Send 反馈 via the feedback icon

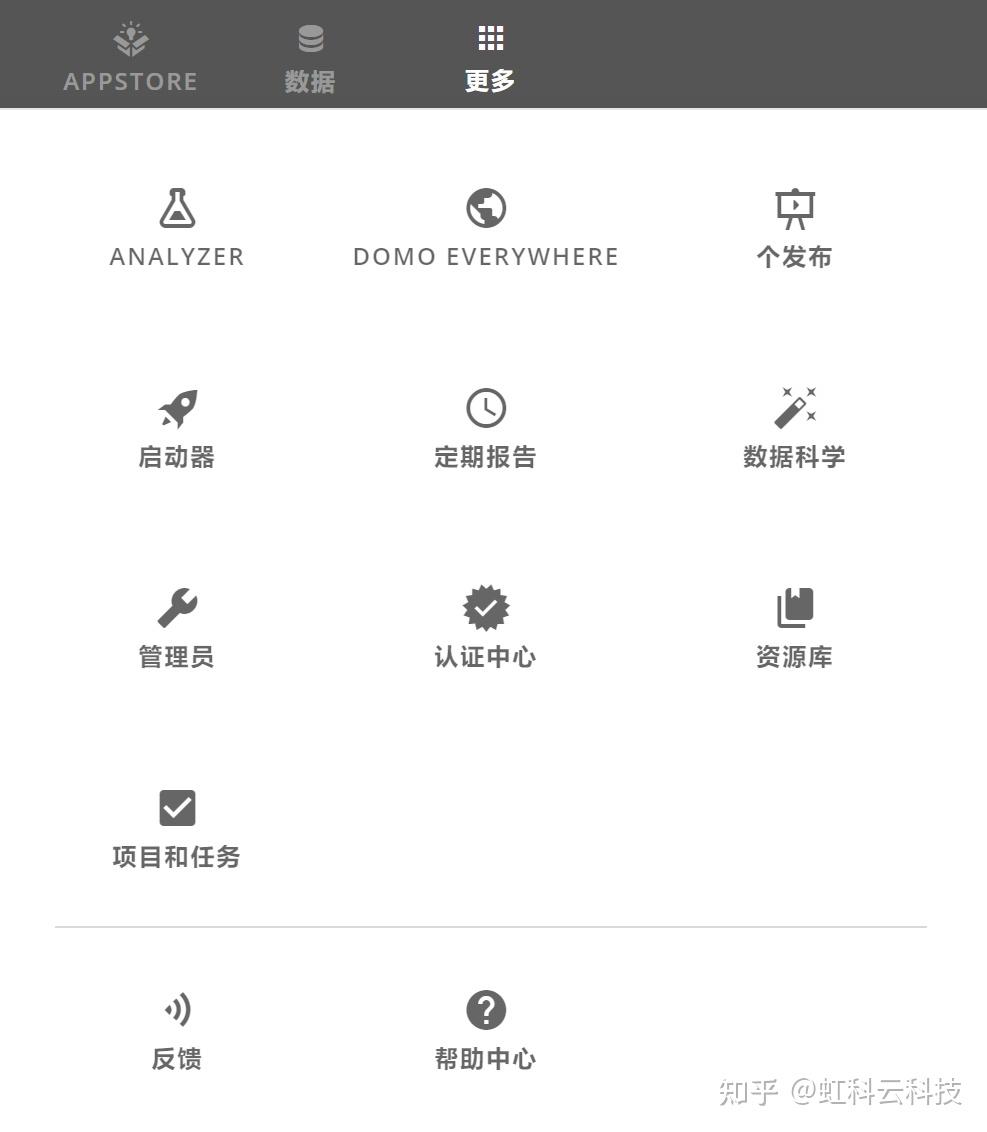[176, 1009]
